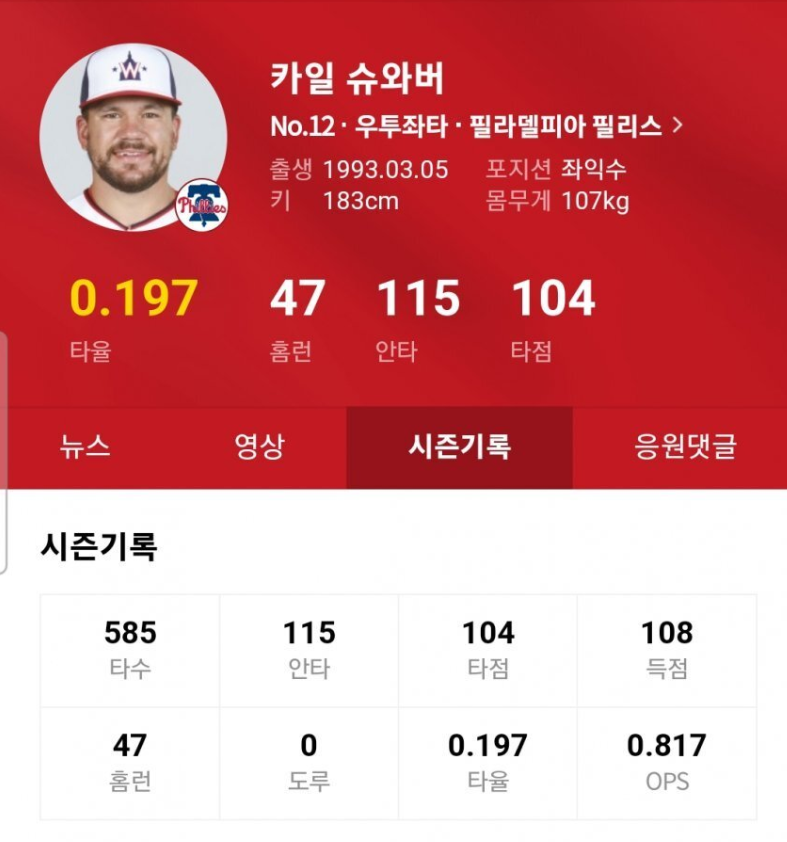787x842 pixels.
Task: Switch to the 뉴스 tab
Action: pyautogui.click(x=85, y=447)
